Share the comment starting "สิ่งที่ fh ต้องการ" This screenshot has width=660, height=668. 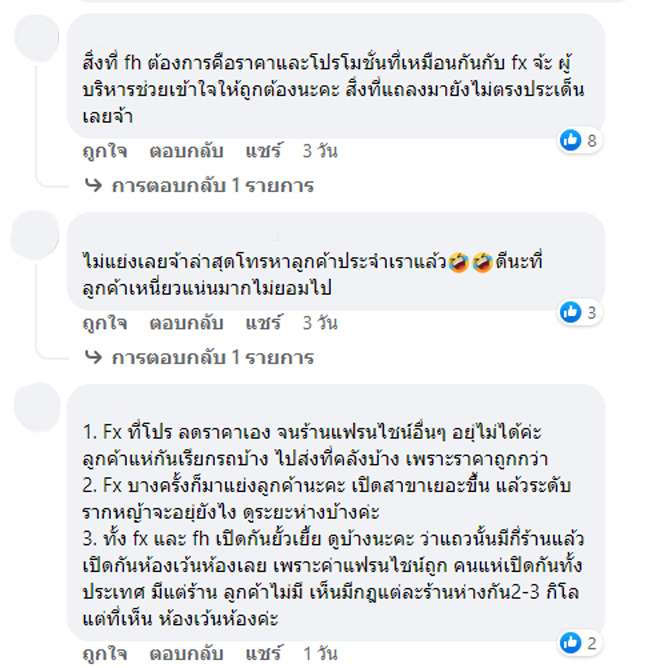[264, 153]
